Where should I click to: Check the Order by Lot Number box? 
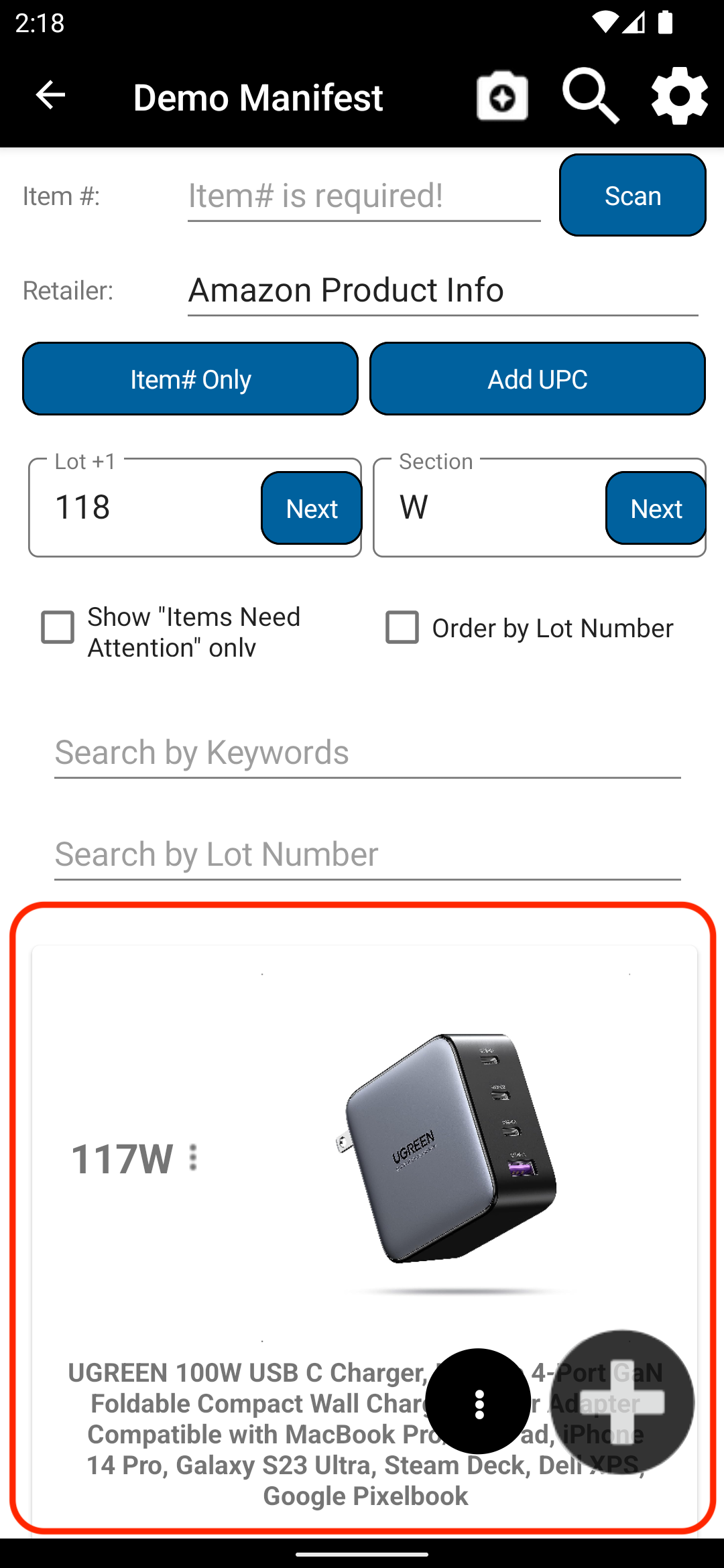(402, 628)
